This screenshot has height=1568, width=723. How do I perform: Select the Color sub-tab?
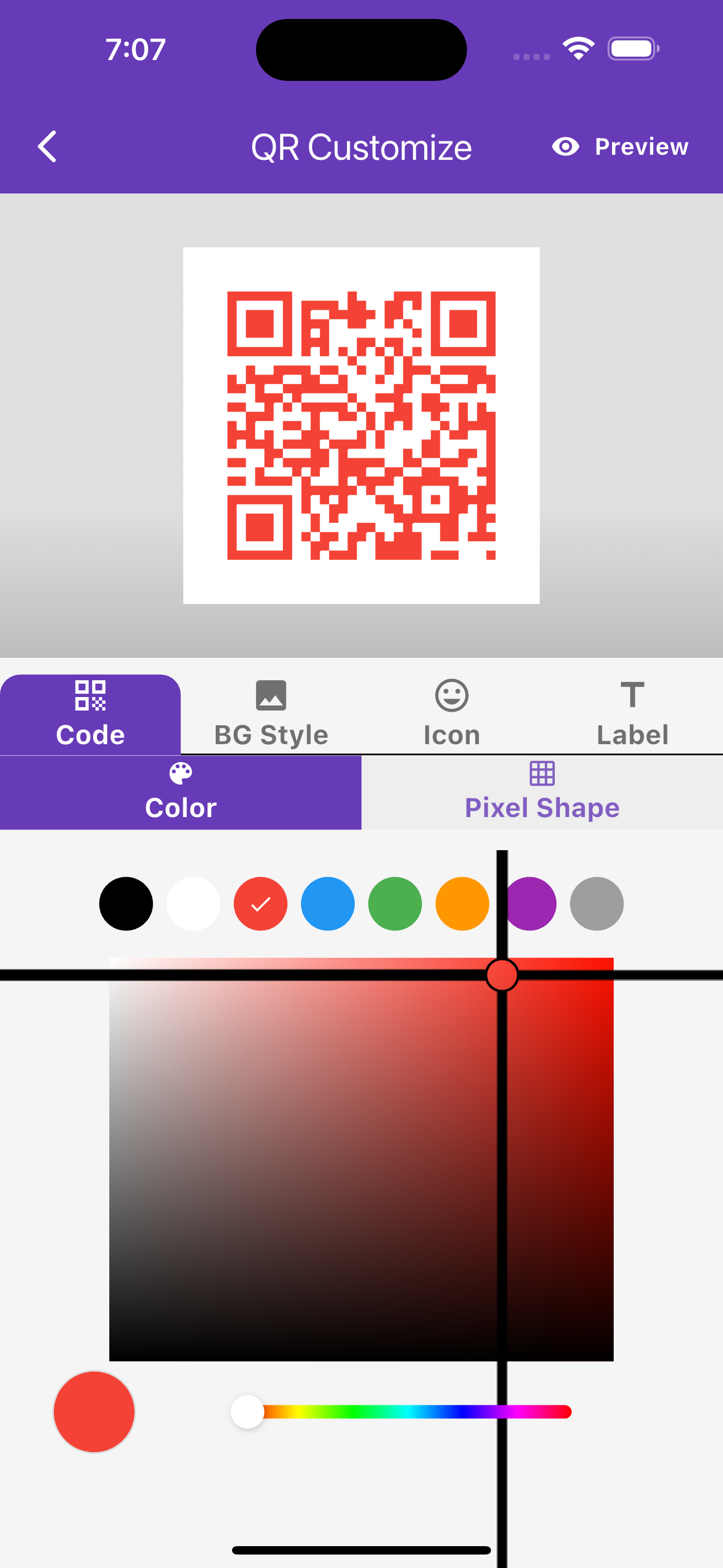coord(180,792)
